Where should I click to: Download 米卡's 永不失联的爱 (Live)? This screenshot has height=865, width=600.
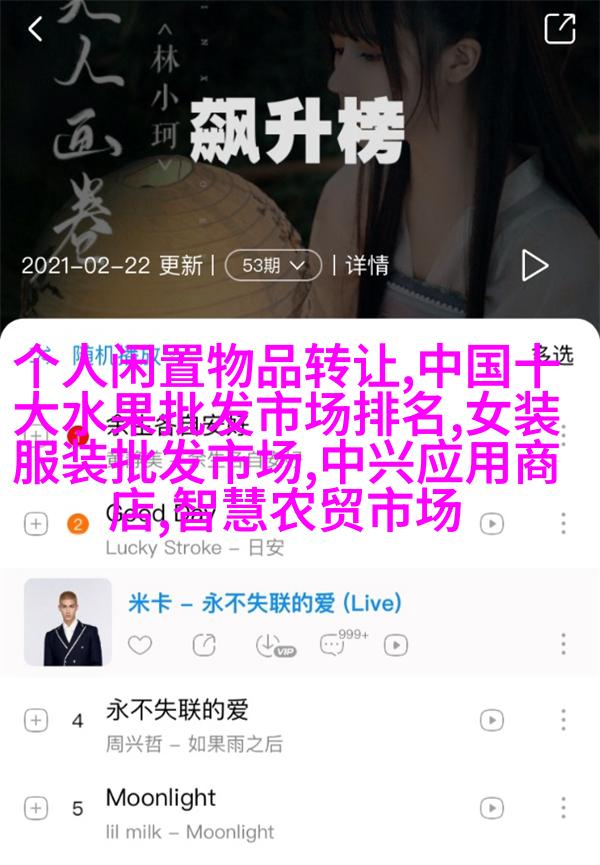pyautogui.click(x=270, y=644)
